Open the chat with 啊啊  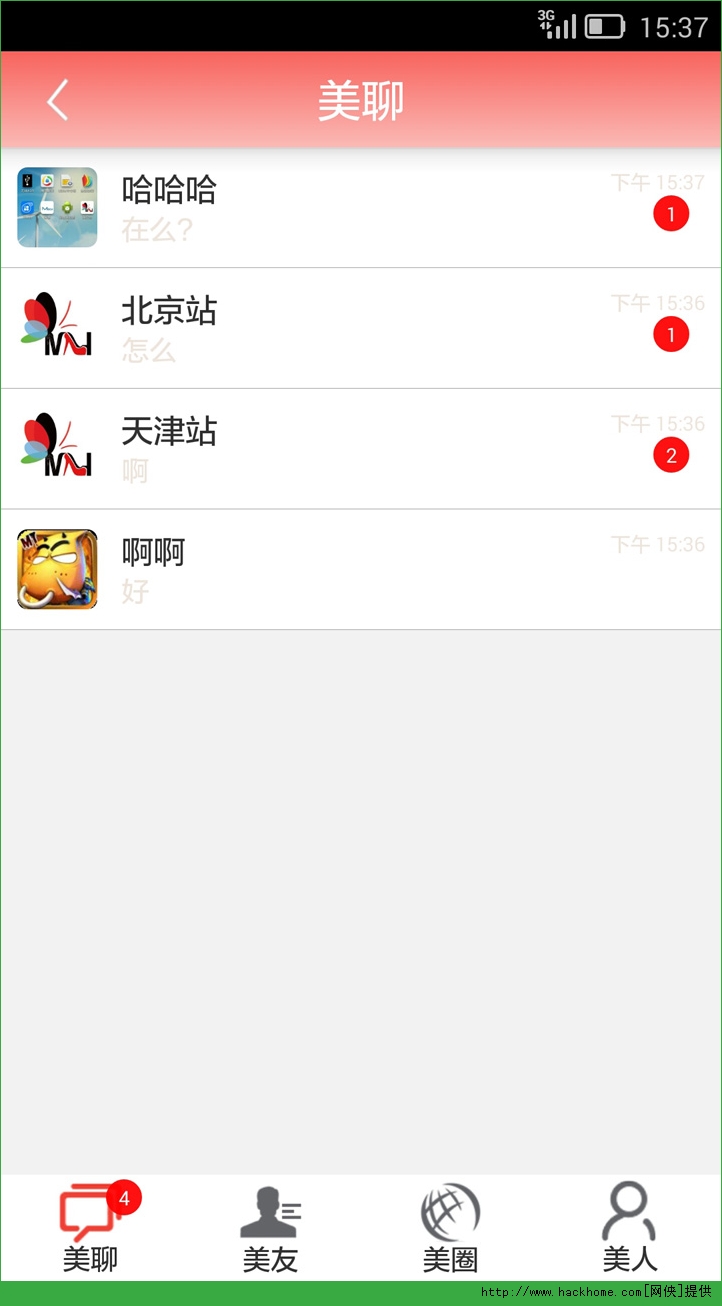point(360,570)
